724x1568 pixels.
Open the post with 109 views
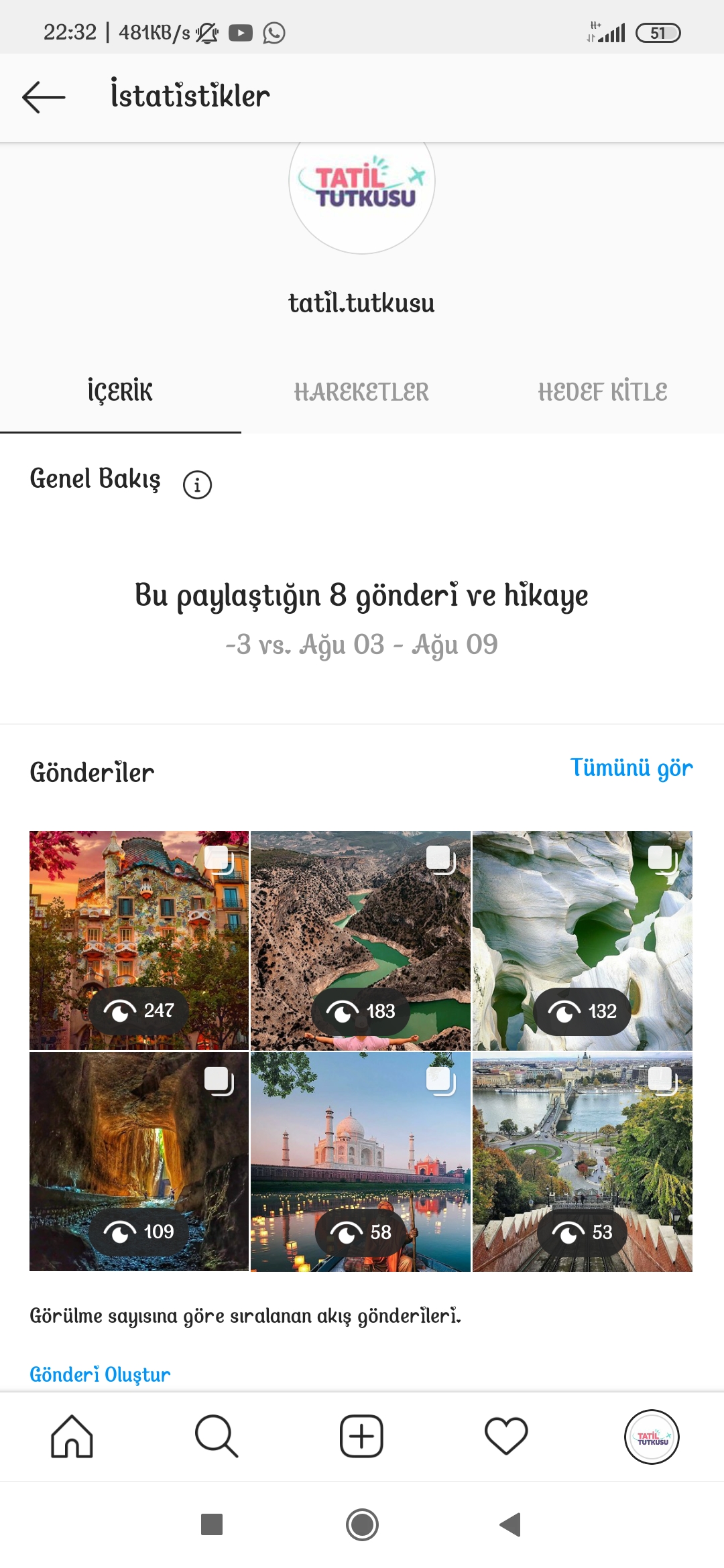[139, 1161]
